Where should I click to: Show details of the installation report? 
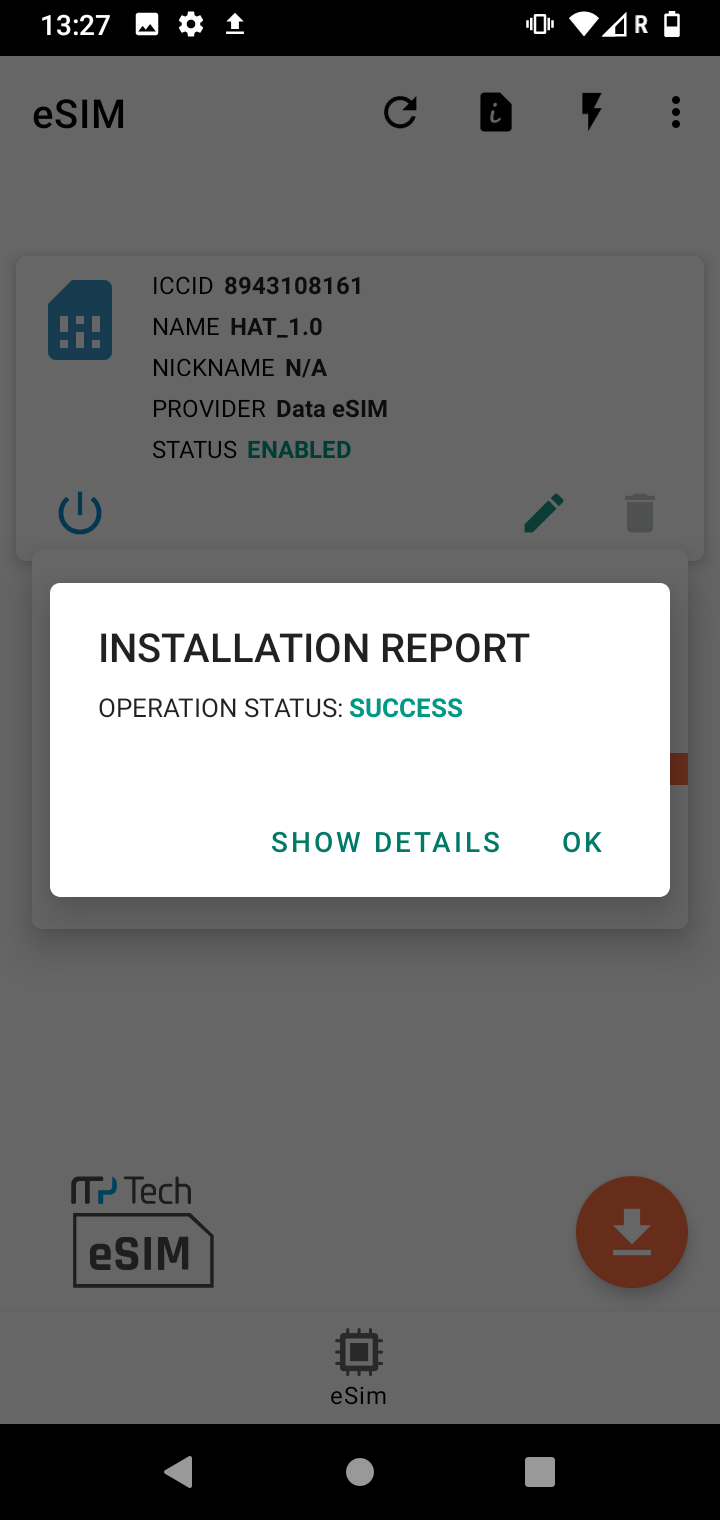(x=386, y=842)
